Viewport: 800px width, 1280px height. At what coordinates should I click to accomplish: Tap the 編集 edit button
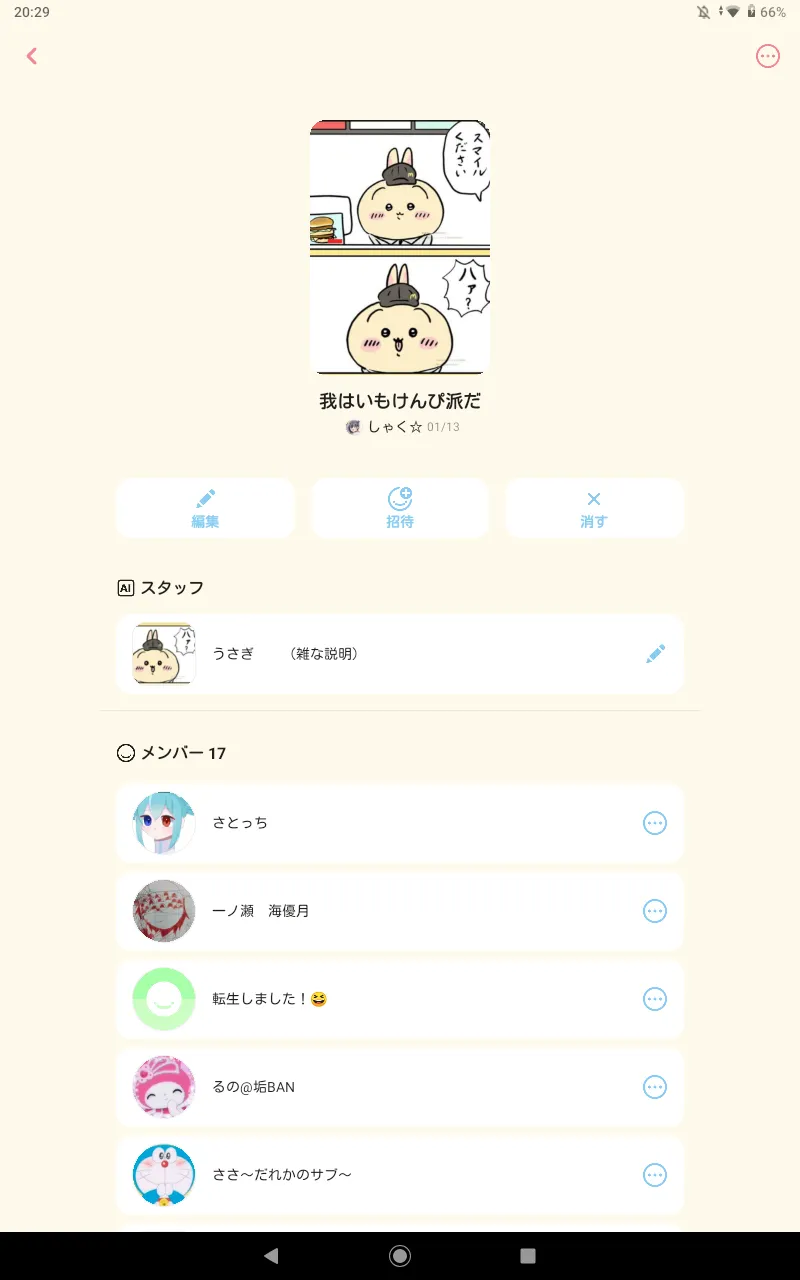click(x=205, y=509)
